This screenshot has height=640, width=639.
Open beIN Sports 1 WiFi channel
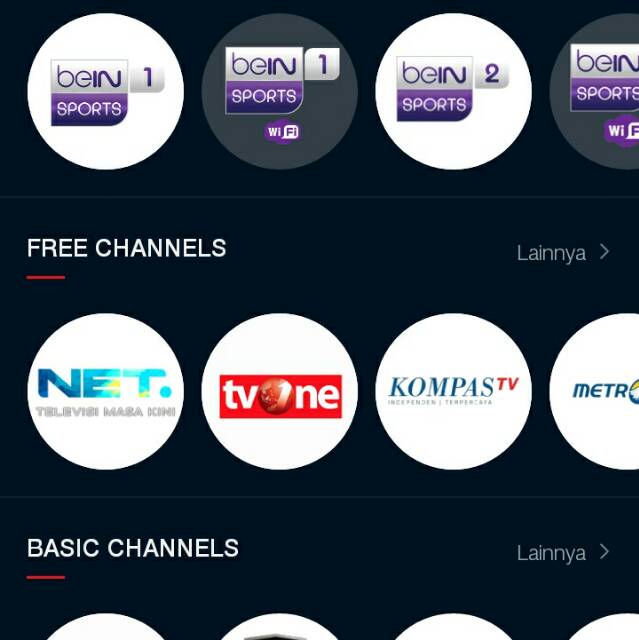tap(279, 91)
